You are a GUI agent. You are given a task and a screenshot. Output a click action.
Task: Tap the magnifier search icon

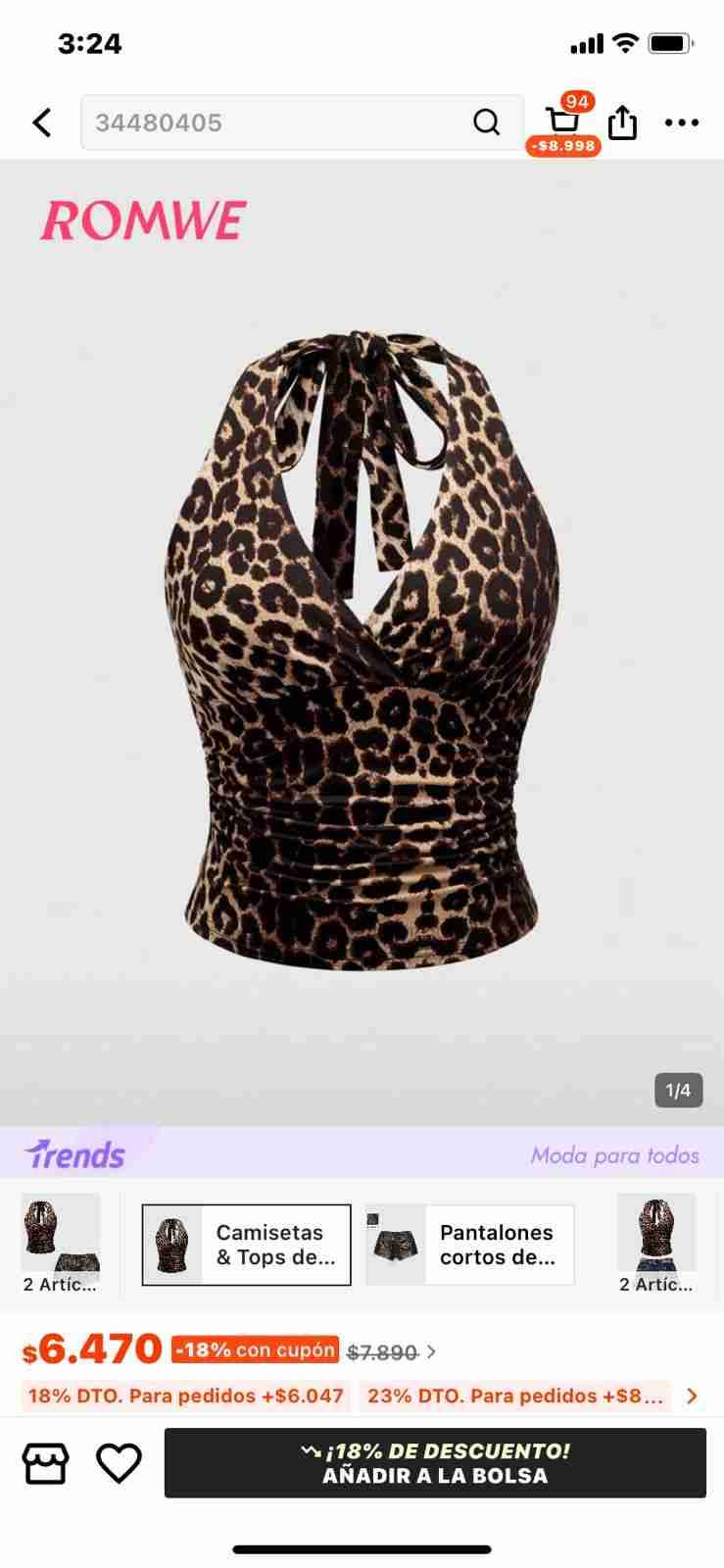[x=486, y=122]
